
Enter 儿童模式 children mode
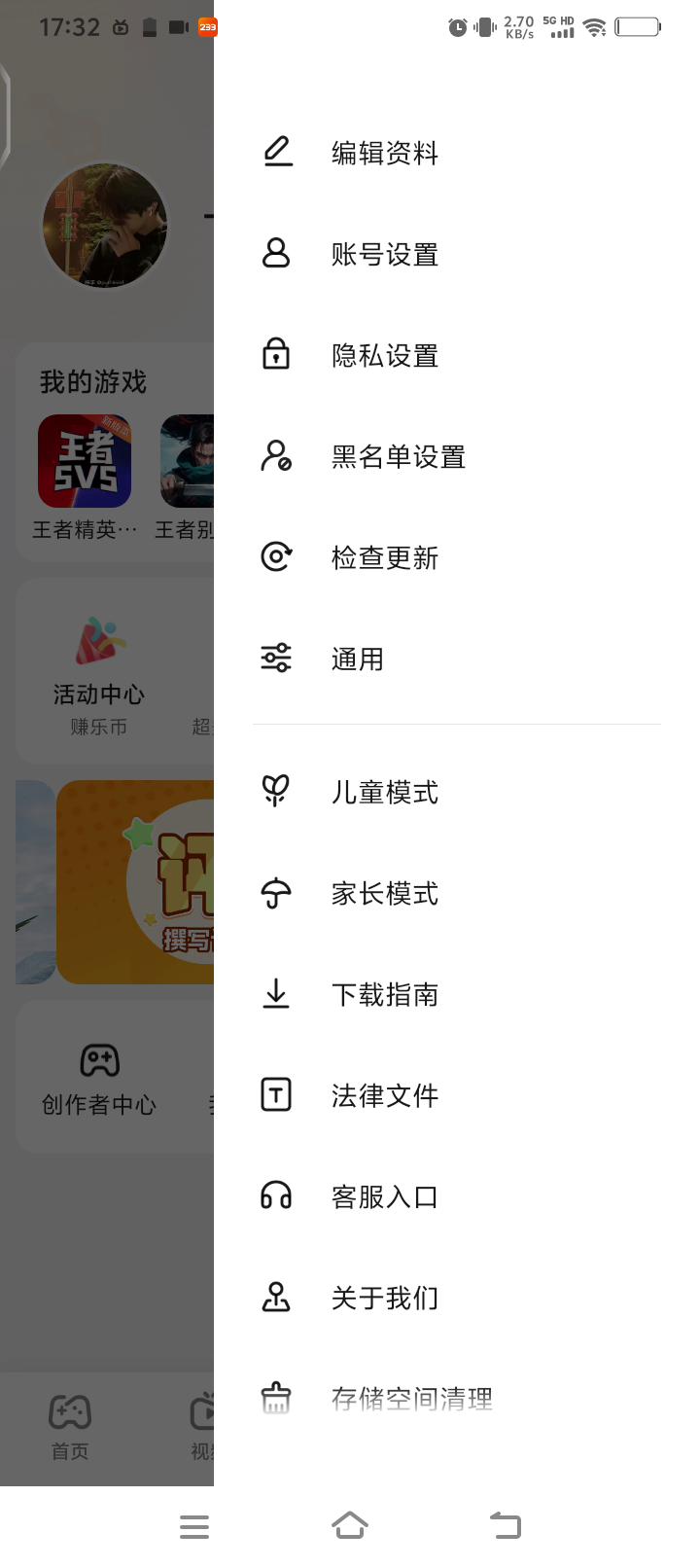[384, 792]
